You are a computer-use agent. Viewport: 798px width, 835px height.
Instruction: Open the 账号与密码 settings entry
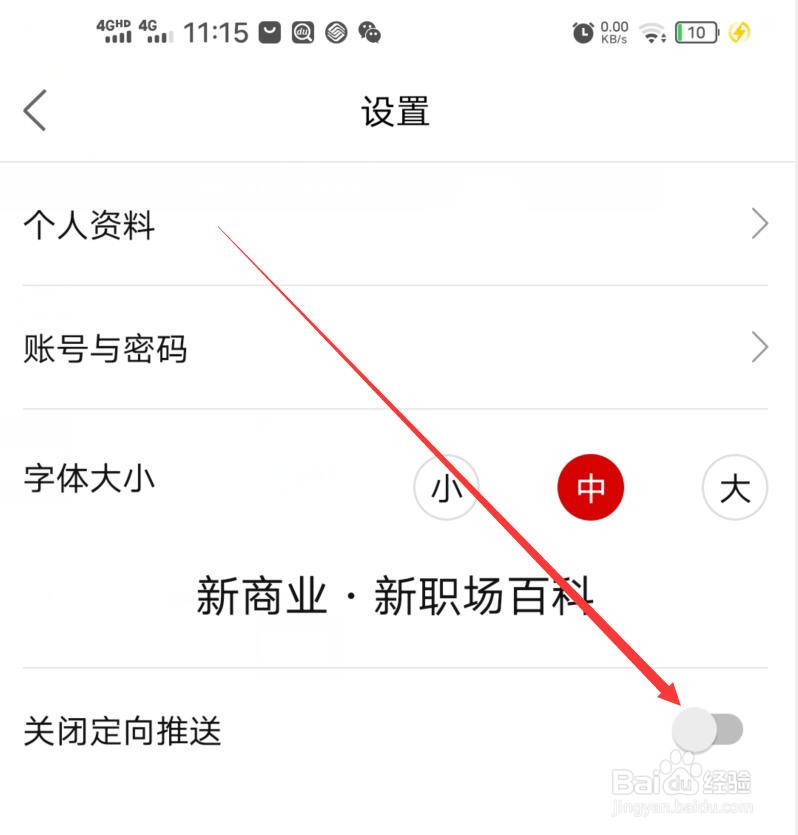103,349
